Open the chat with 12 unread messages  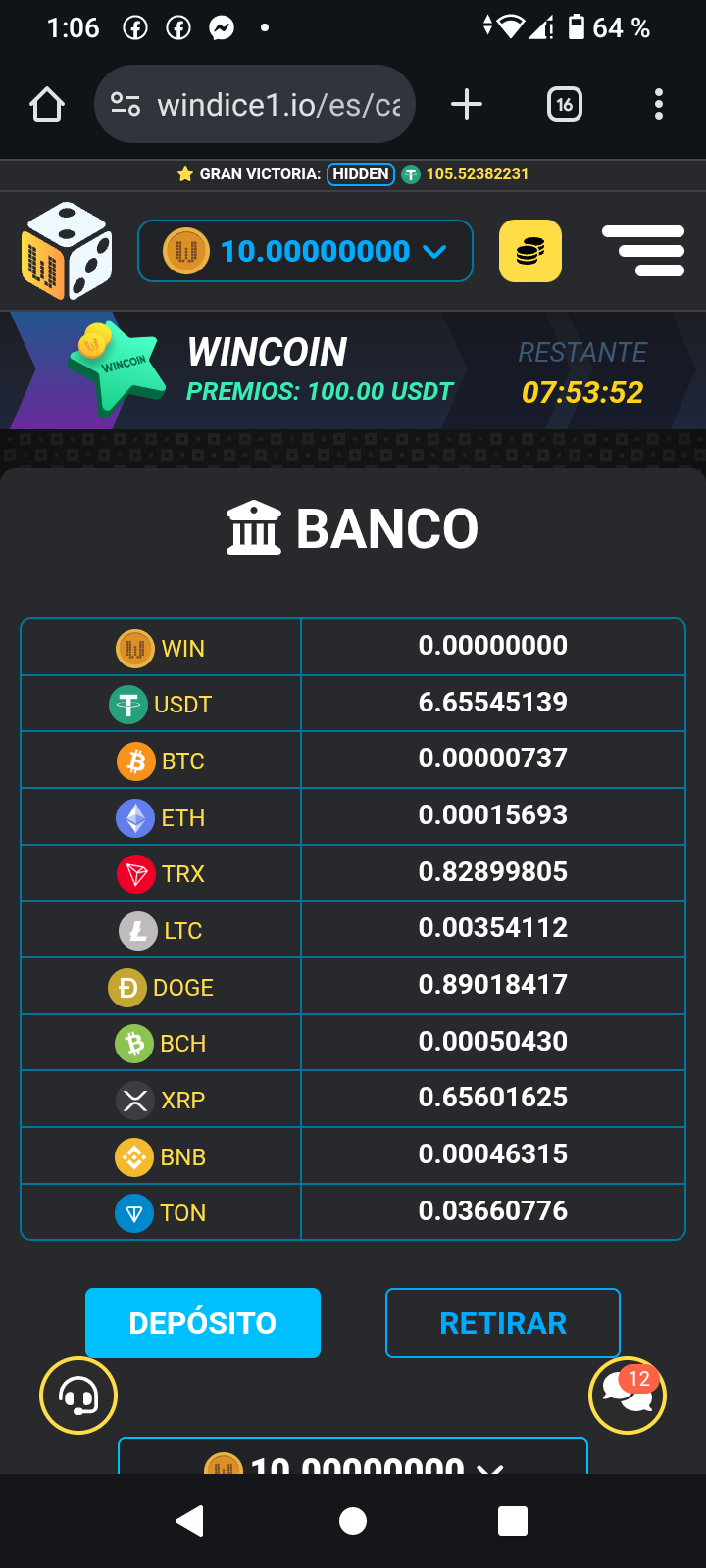click(627, 1396)
